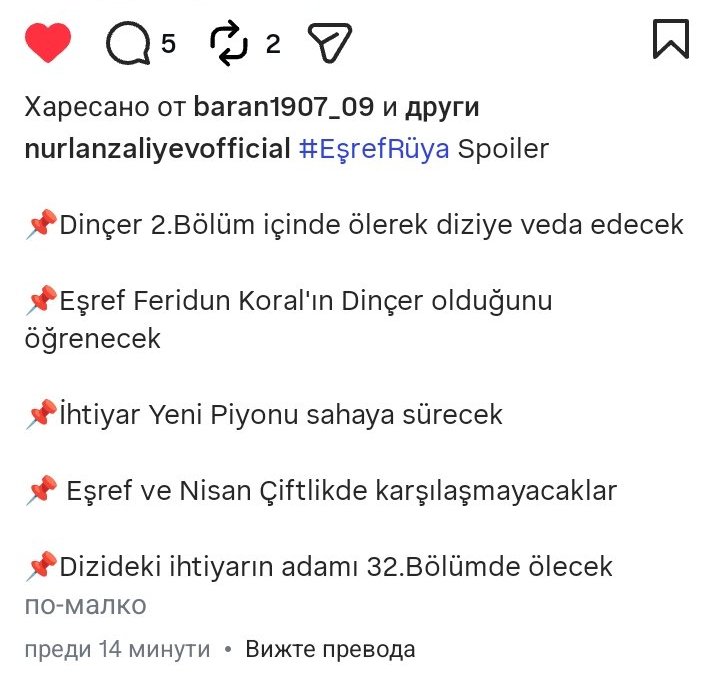718x674 pixels.
Task: Open nurlanzaliyevofficial's profile
Action: click(156, 149)
